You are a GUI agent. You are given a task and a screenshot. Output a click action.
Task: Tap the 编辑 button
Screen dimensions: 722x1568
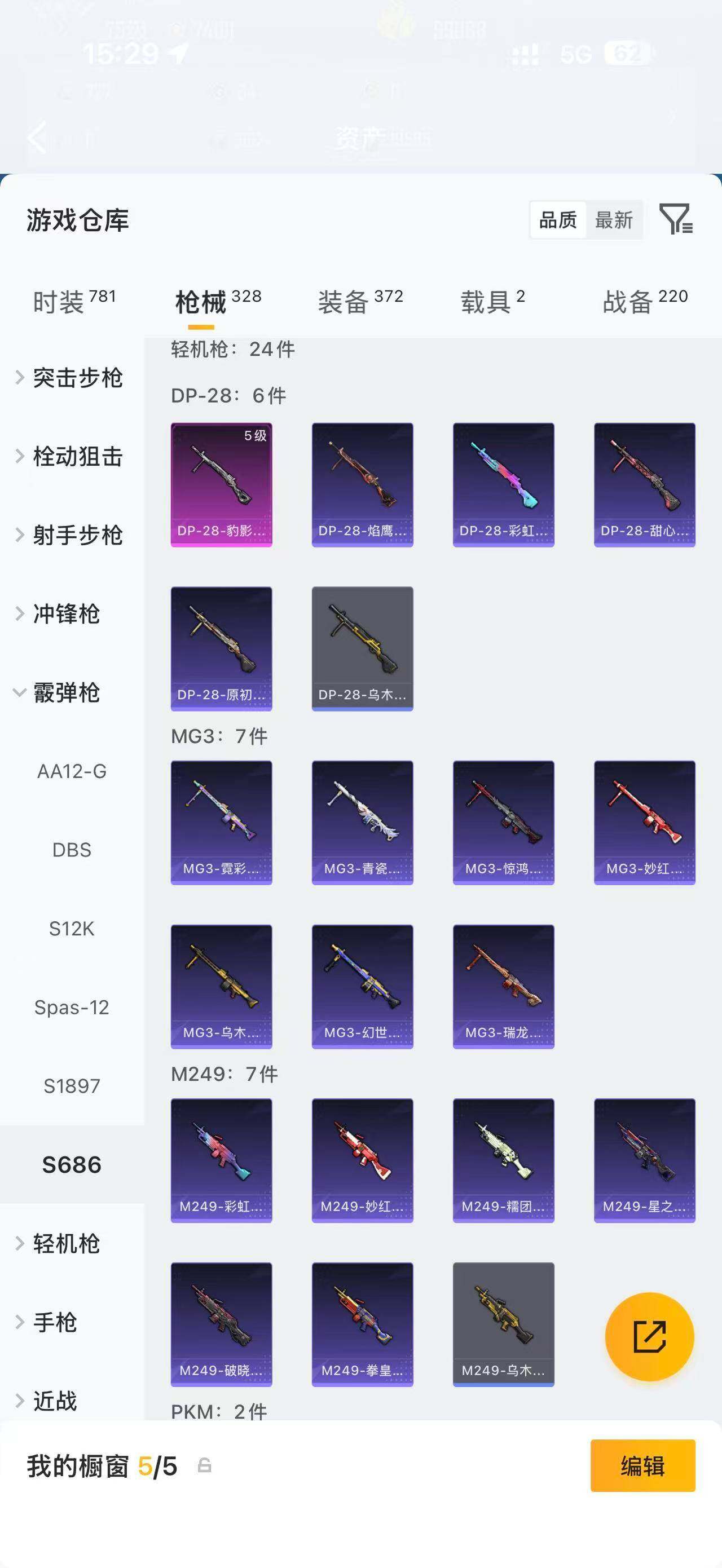pyautogui.click(x=643, y=1466)
